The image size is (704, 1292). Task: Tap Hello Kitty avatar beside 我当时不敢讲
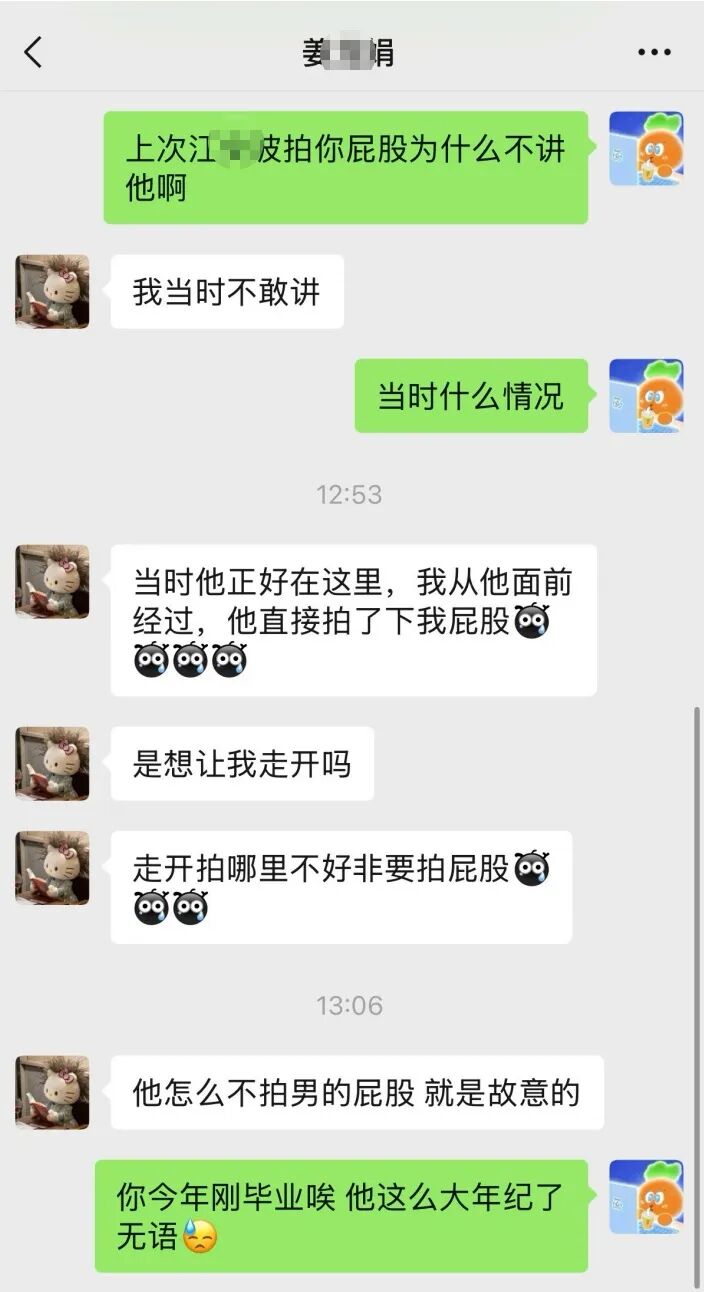(x=52, y=291)
